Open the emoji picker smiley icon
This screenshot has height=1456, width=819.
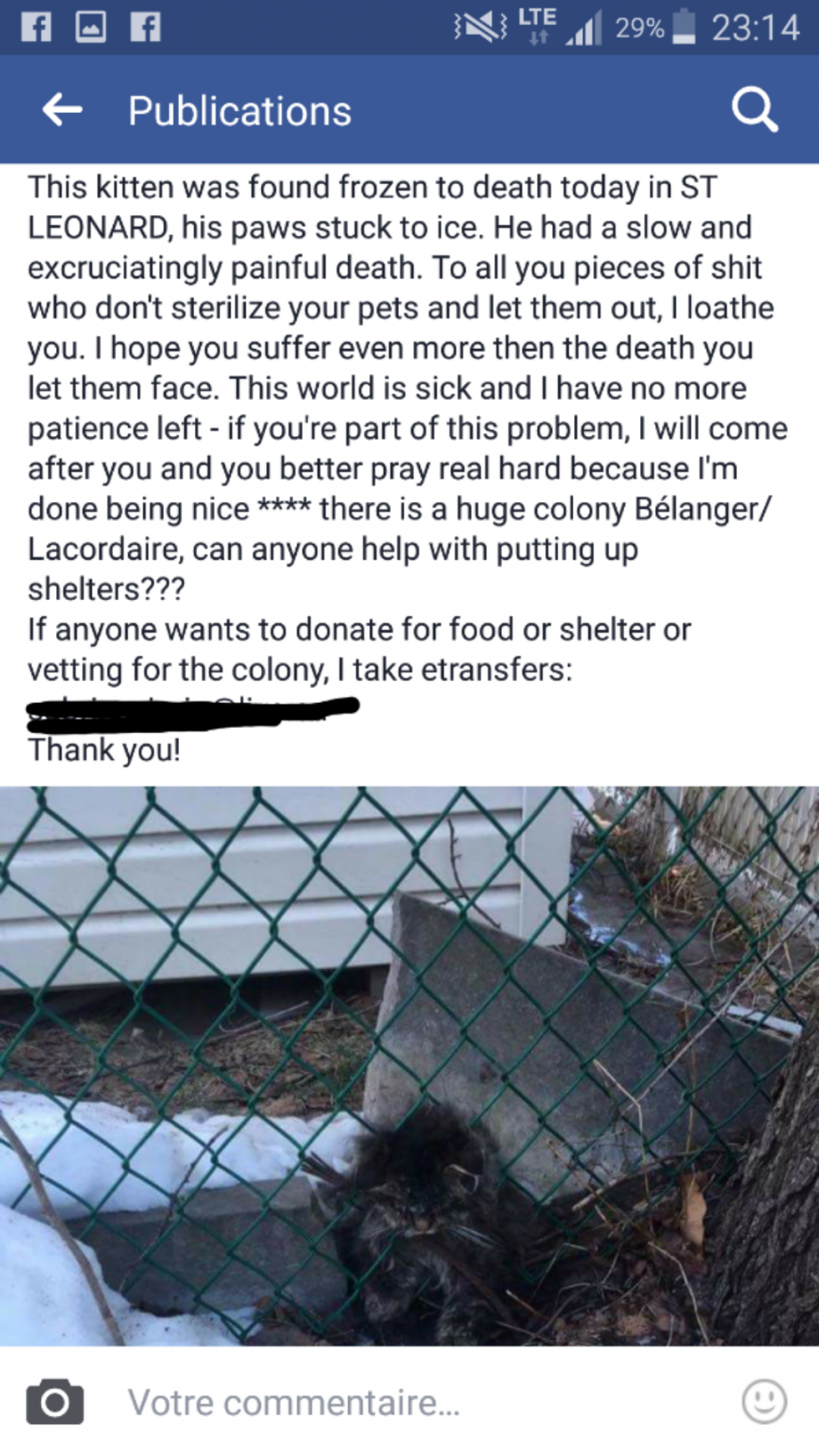coord(764,1402)
